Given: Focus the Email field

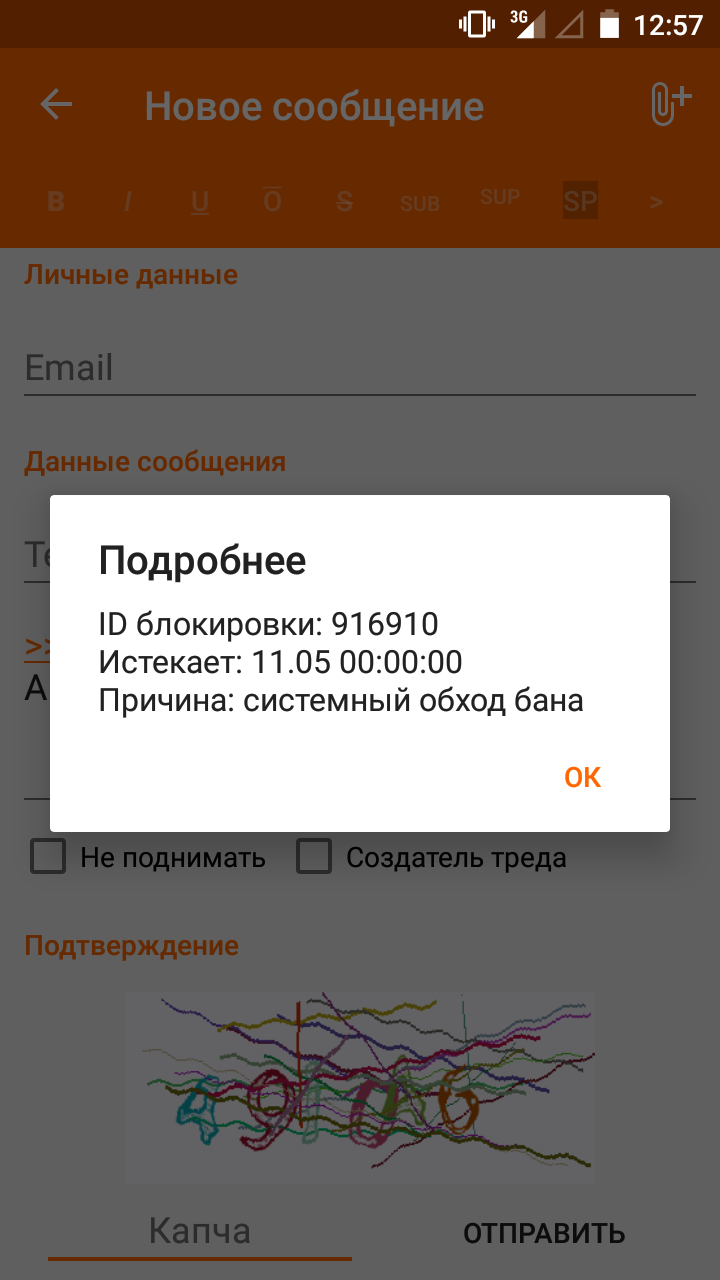Looking at the screenshot, I should tap(360, 368).
